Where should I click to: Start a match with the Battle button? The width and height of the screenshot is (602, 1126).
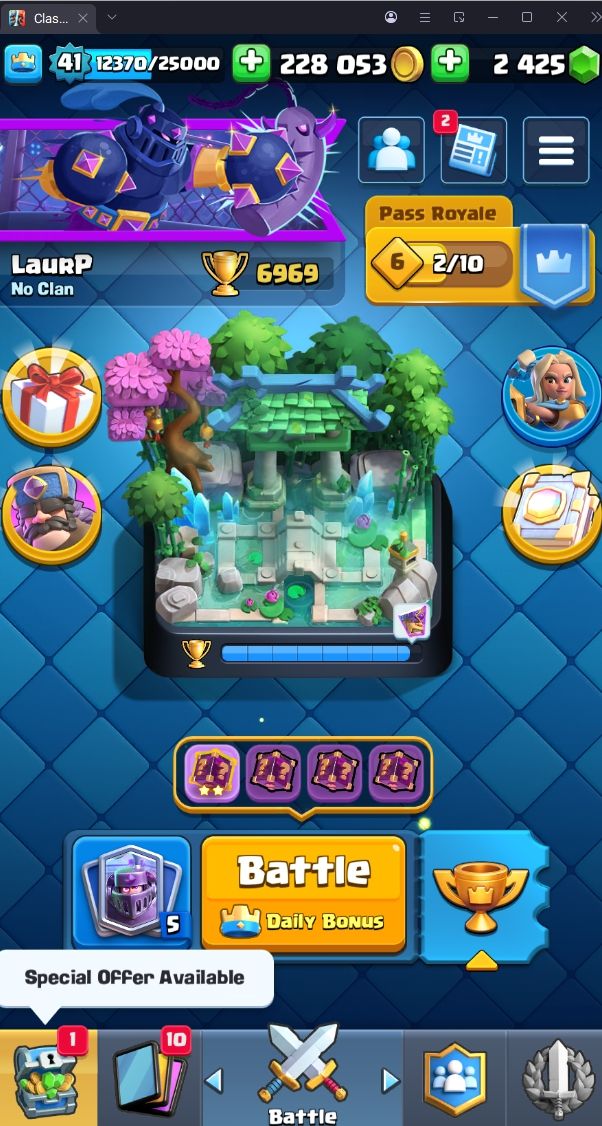click(x=303, y=892)
